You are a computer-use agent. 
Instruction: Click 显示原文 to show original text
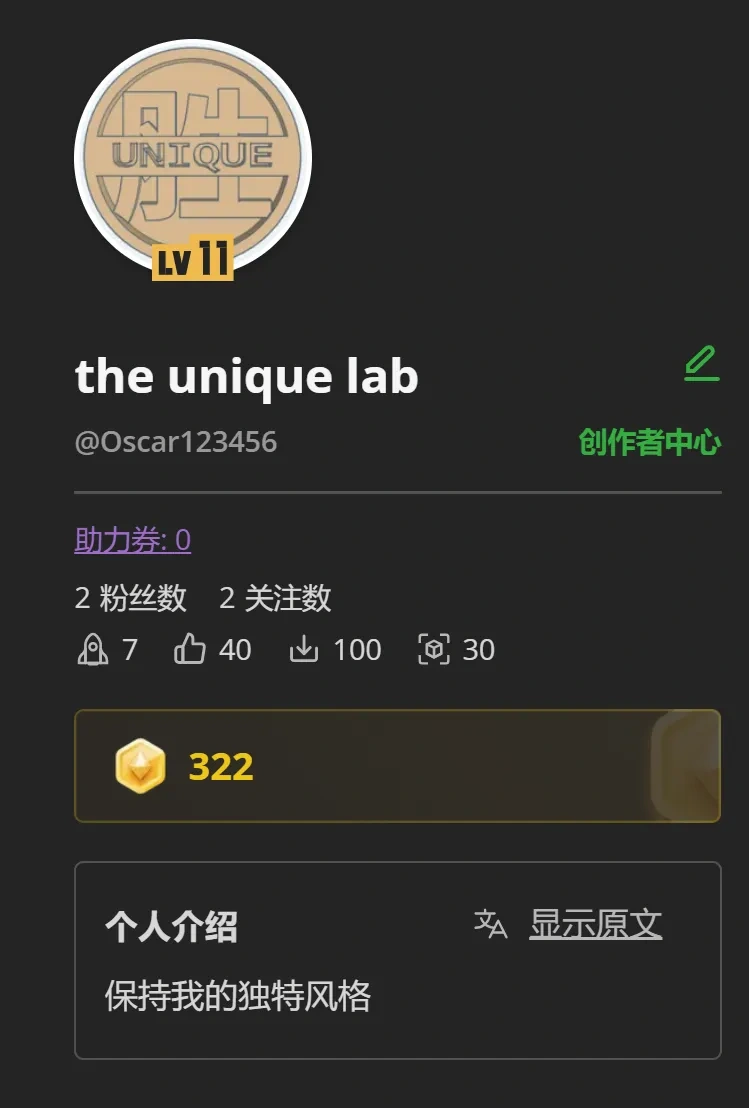(595, 925)
